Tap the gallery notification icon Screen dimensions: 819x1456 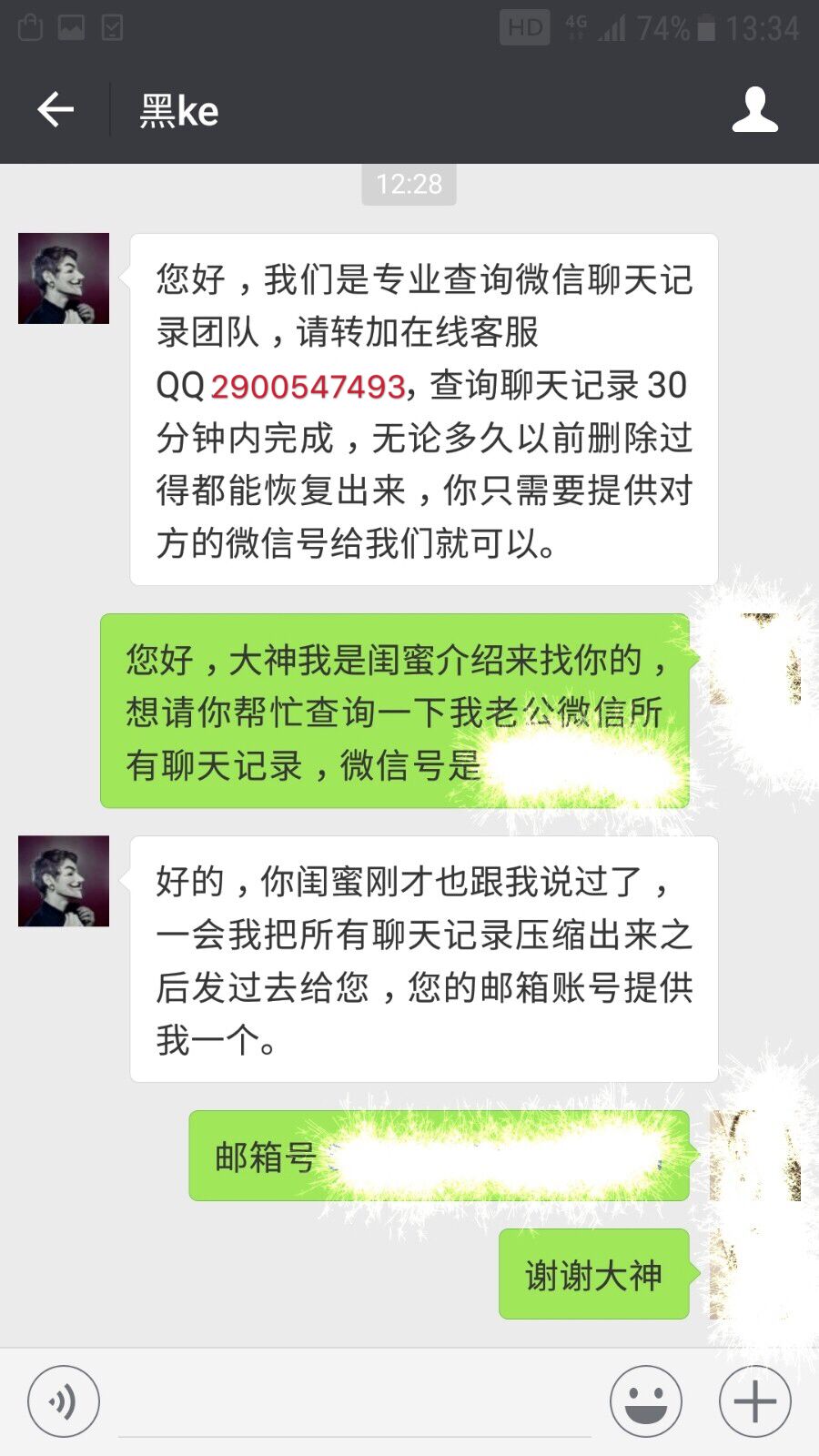click(x=70, y=26)
